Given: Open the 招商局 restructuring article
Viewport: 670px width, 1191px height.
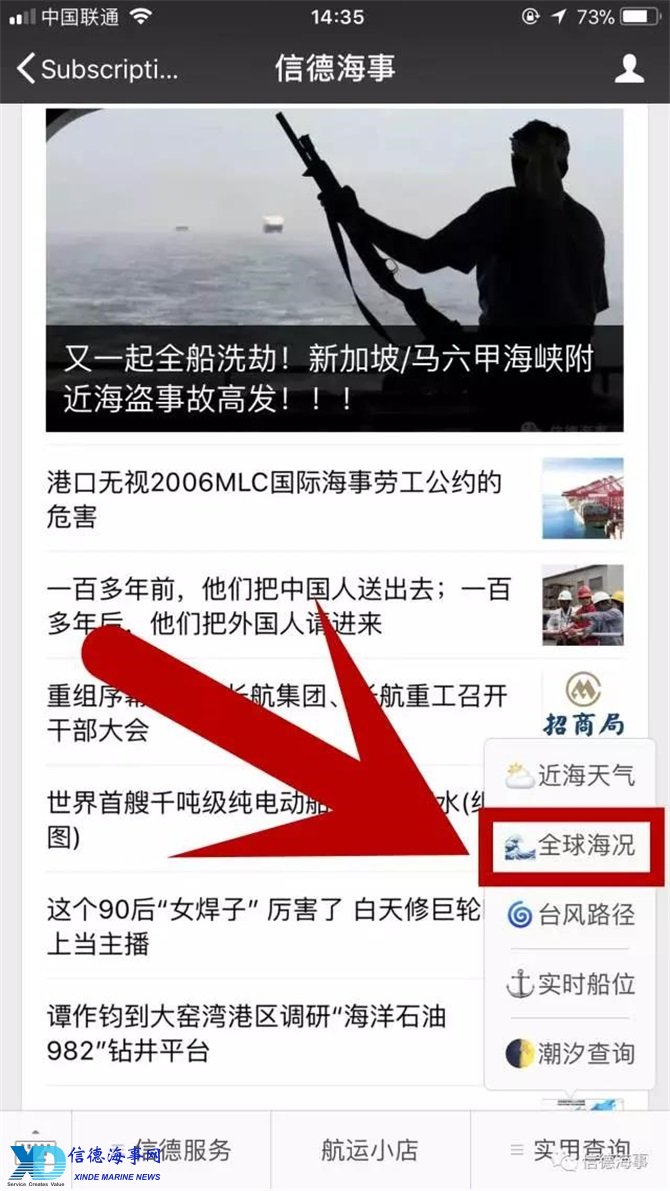Looking at the screenshot, I should [x=275, y=712].
